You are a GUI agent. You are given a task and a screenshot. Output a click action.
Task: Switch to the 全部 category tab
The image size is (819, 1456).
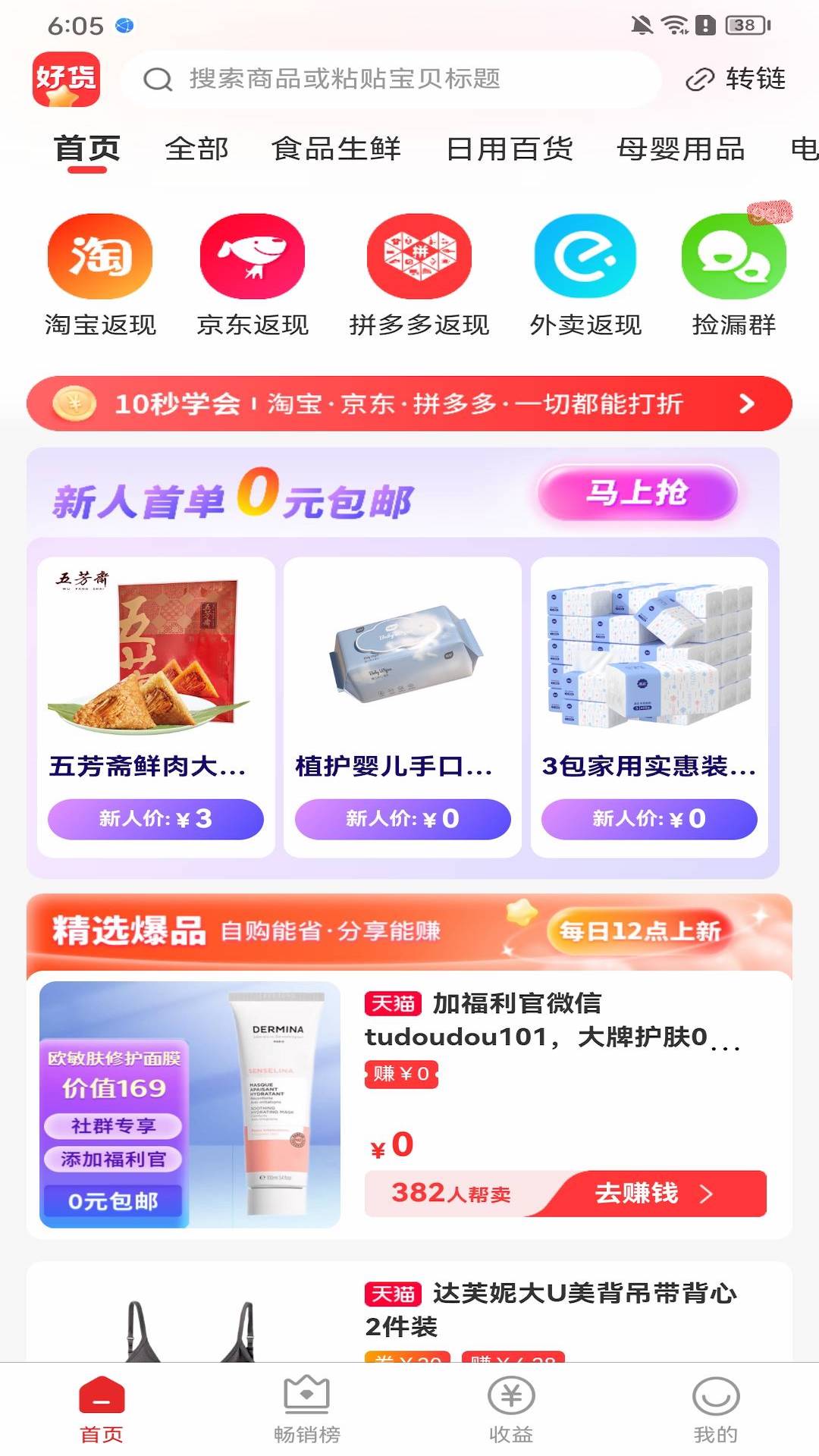pyautogui.click(x=196, y=149)
